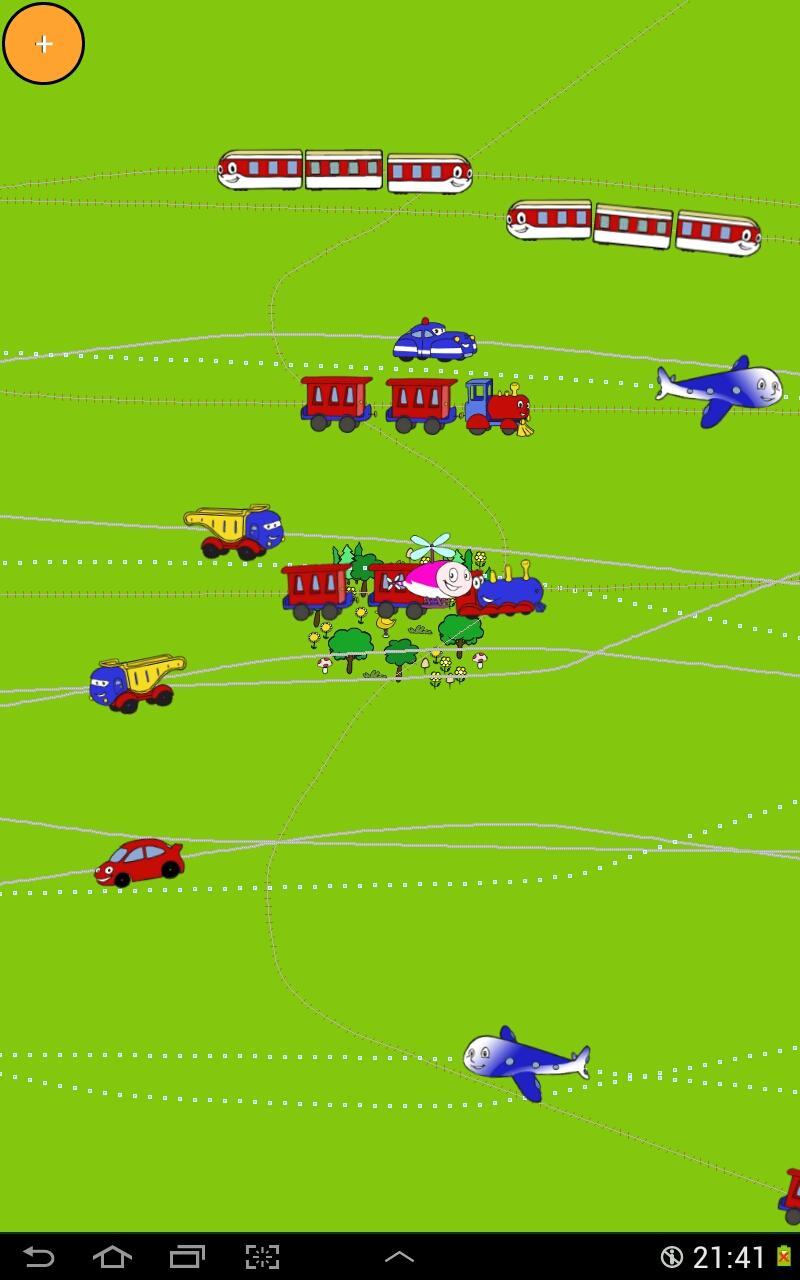The width and height of the screenshot is (800, 1280).
Task: Tap the battery indicator in the status bar
Action: 785,1254
